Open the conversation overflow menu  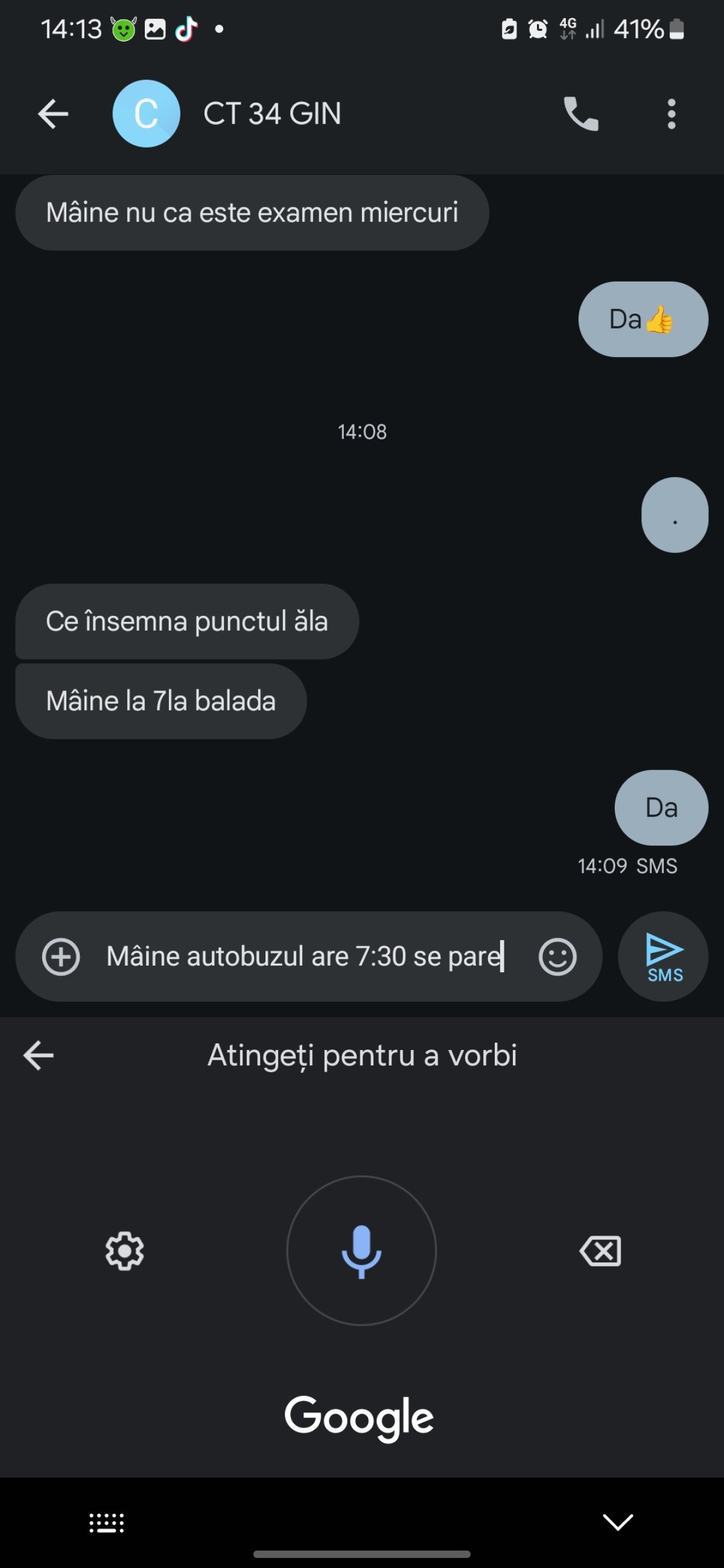click(x=671, y=114)
